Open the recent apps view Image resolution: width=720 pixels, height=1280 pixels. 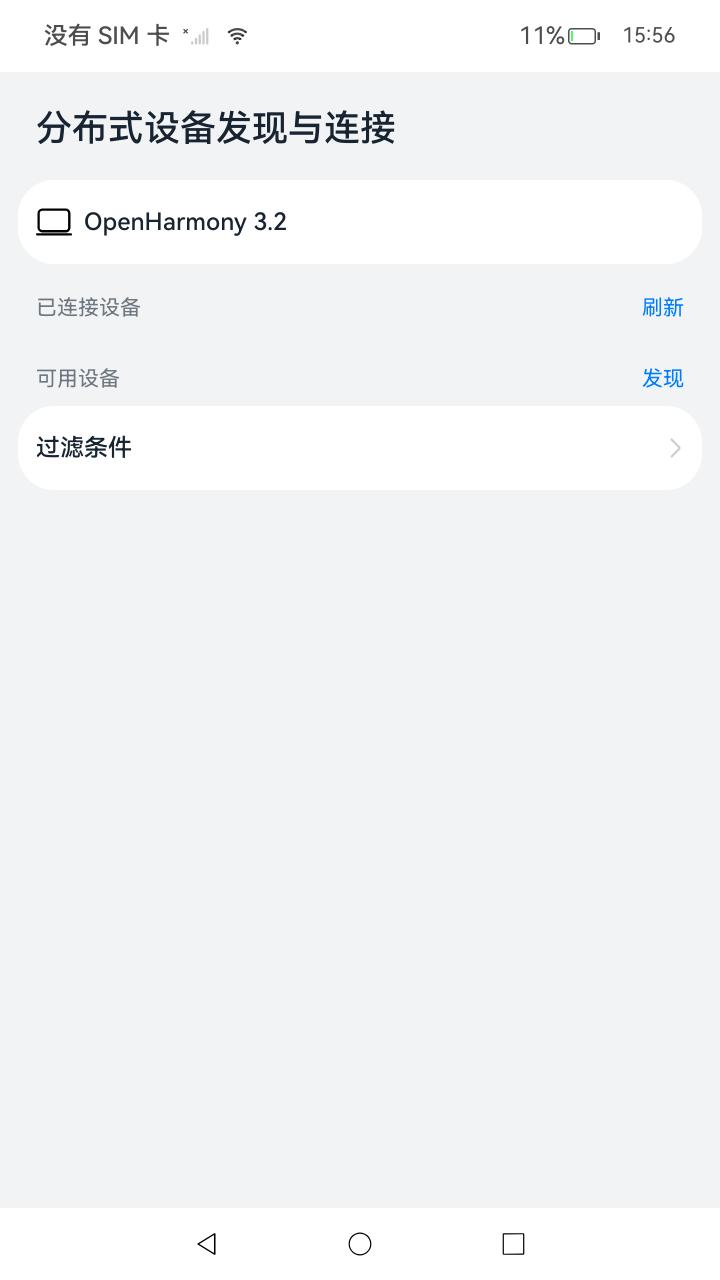pos(513,1243)
